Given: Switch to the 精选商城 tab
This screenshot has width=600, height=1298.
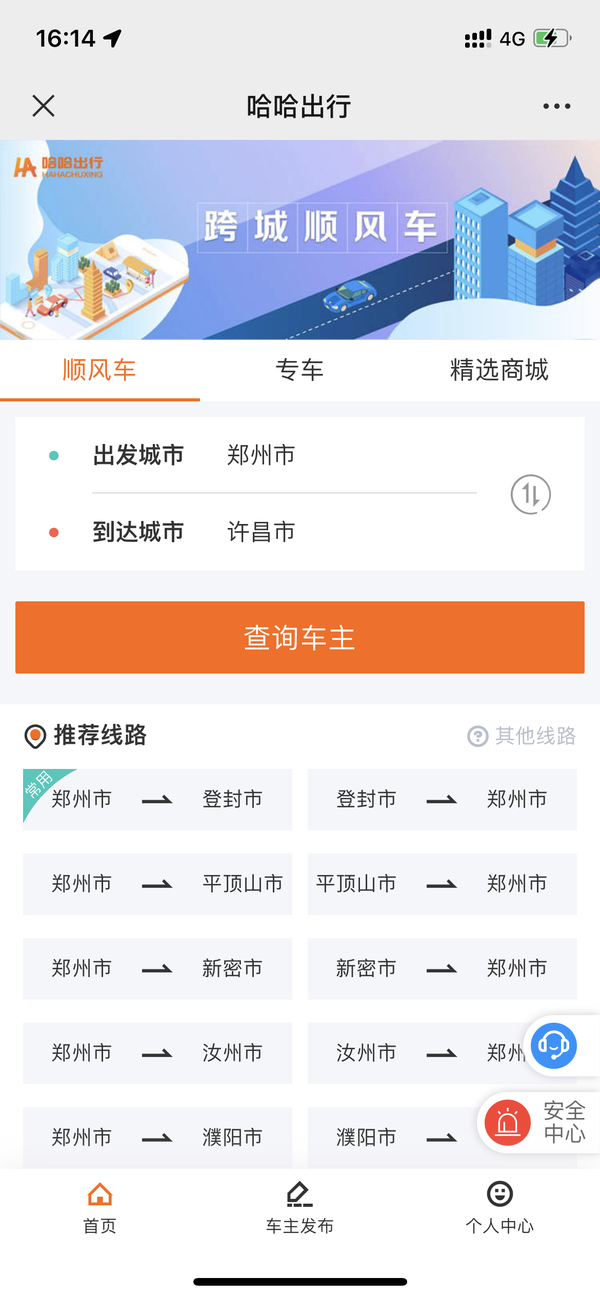Looking at the screenshot, I should (499, 370).
